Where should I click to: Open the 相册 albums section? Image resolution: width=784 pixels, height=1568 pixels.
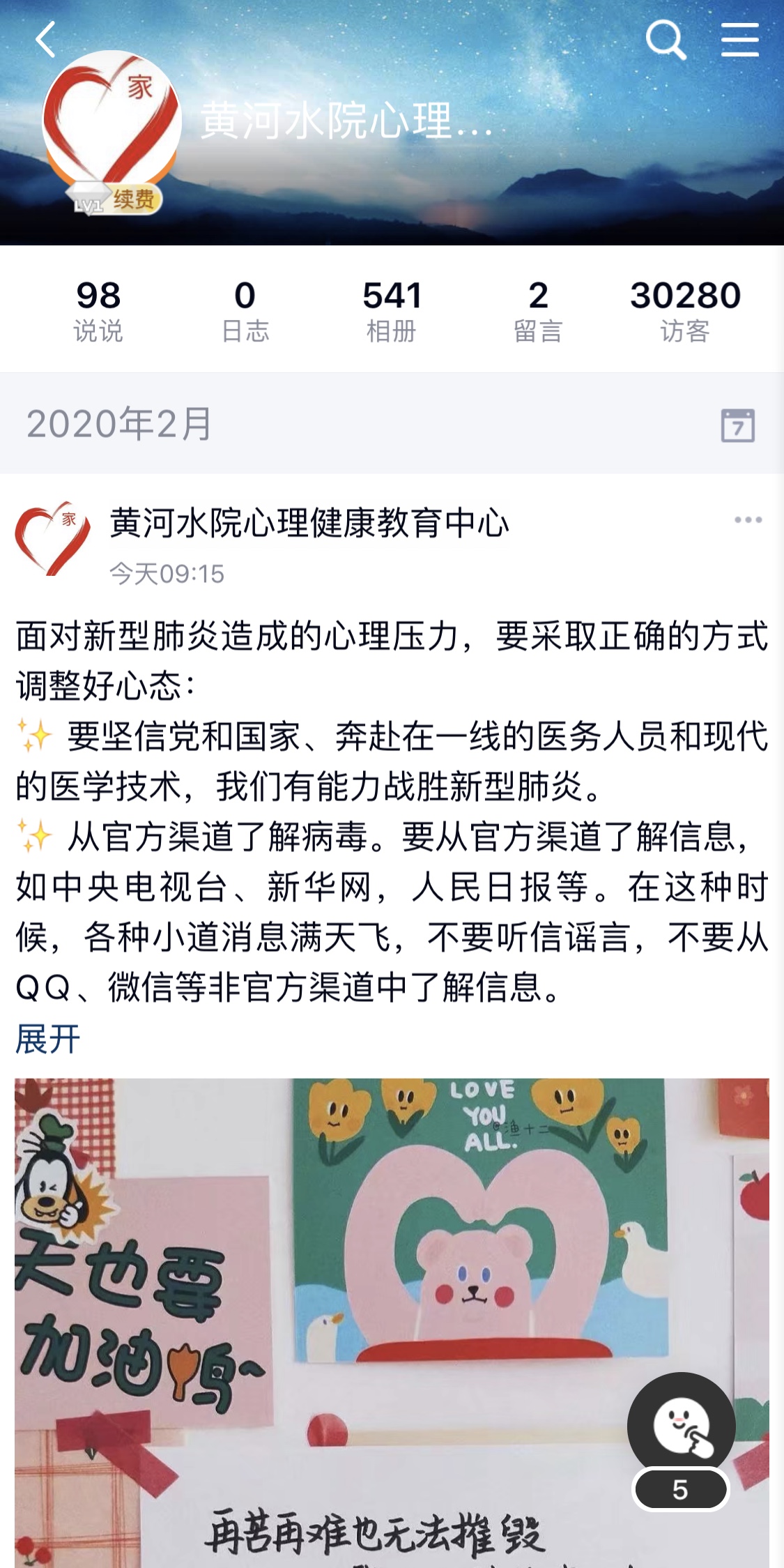click(x=392, y=310)
